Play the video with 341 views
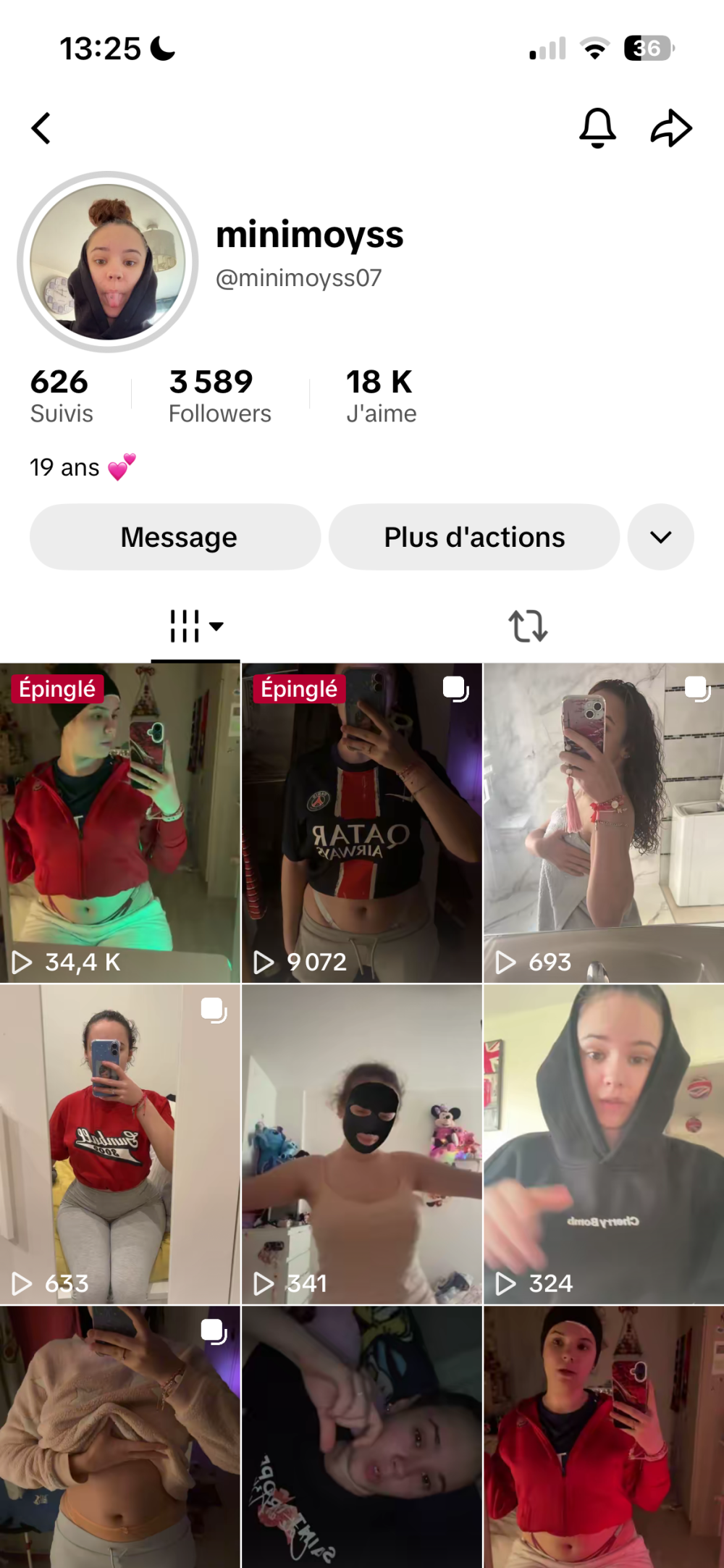Viewport: 724px width, 1568px height. click(x=362, y=1144)
